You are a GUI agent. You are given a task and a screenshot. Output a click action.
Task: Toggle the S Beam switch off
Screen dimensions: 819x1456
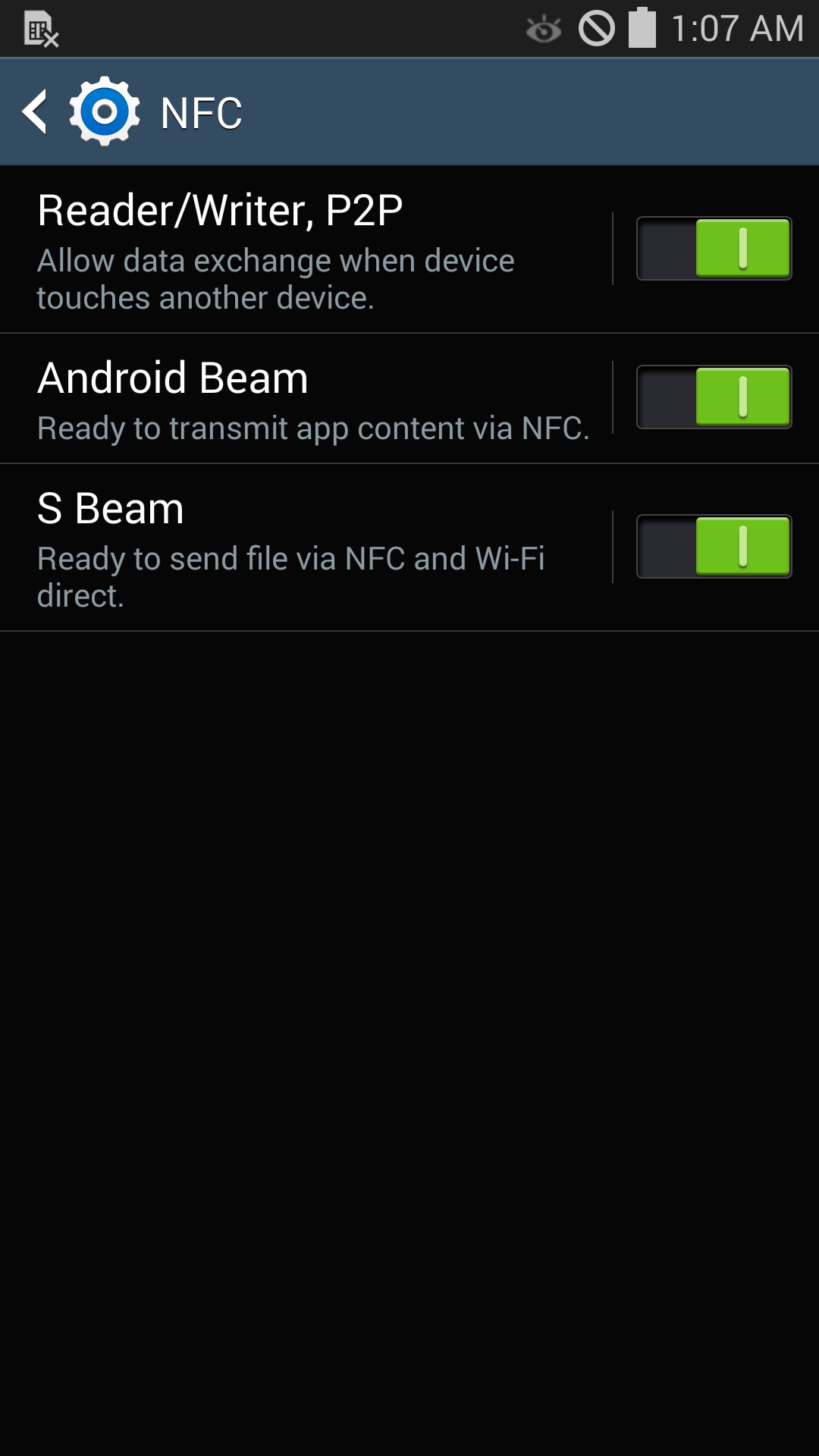714,547
